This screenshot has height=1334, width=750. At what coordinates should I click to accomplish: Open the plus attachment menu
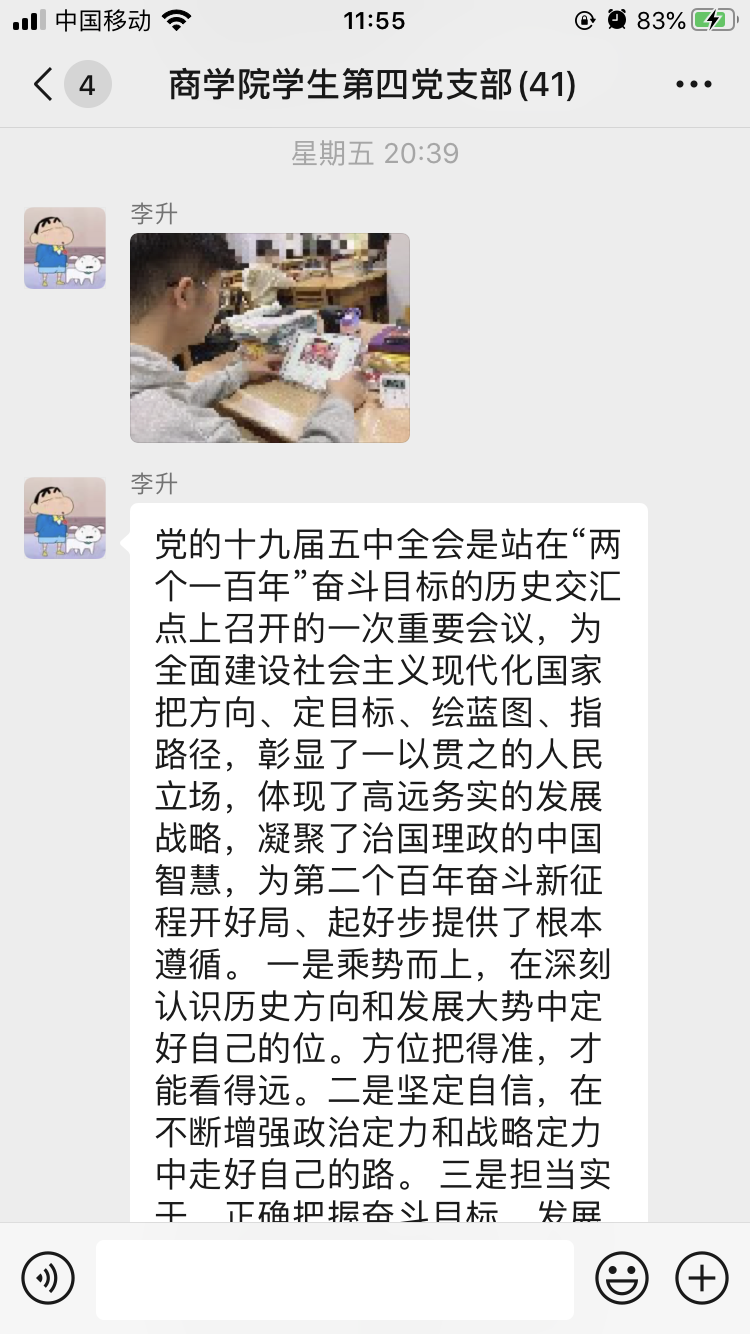702,1278
